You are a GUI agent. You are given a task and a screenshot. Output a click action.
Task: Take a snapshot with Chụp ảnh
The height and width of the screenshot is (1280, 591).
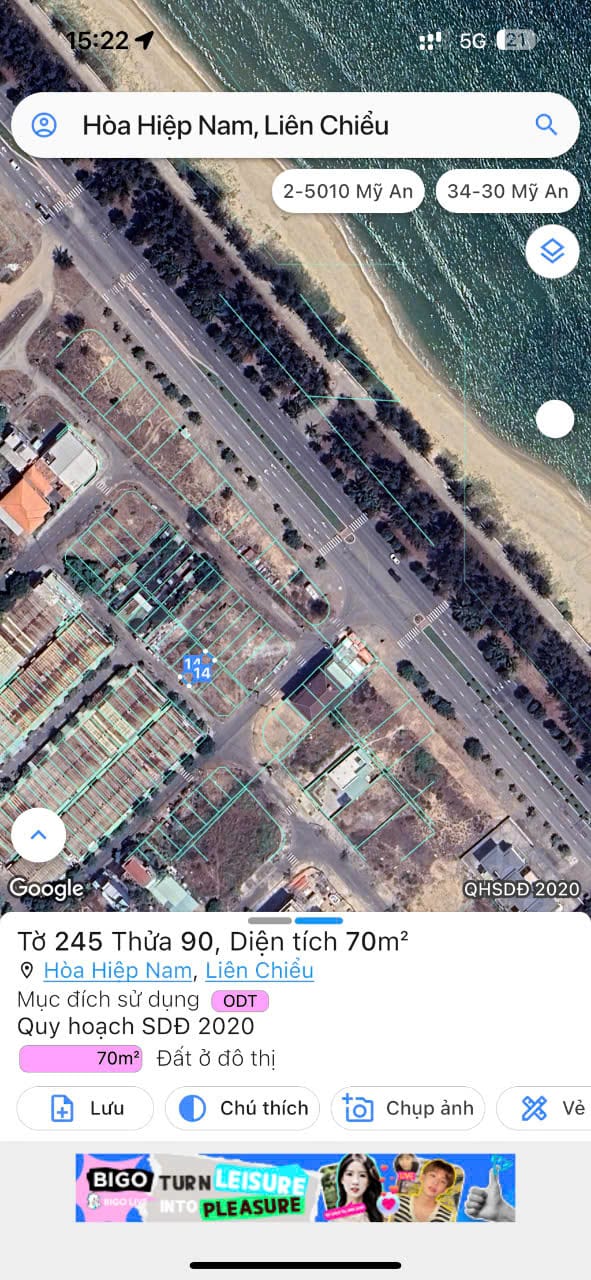click(408, 1108)
